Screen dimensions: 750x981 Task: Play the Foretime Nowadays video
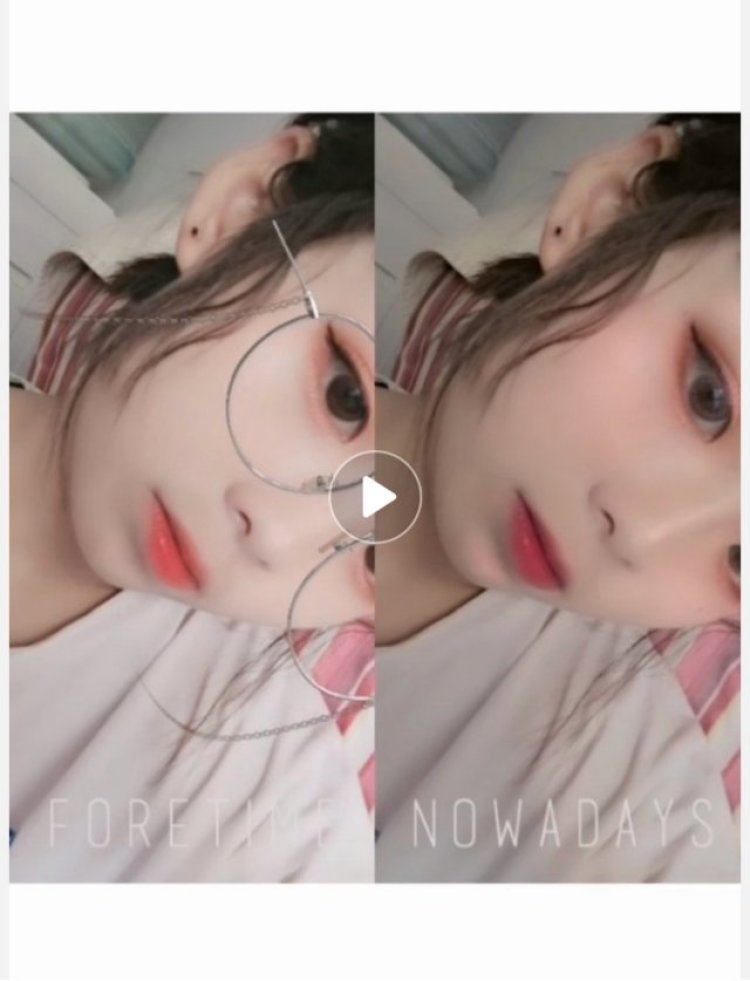[x=376, y=497]
